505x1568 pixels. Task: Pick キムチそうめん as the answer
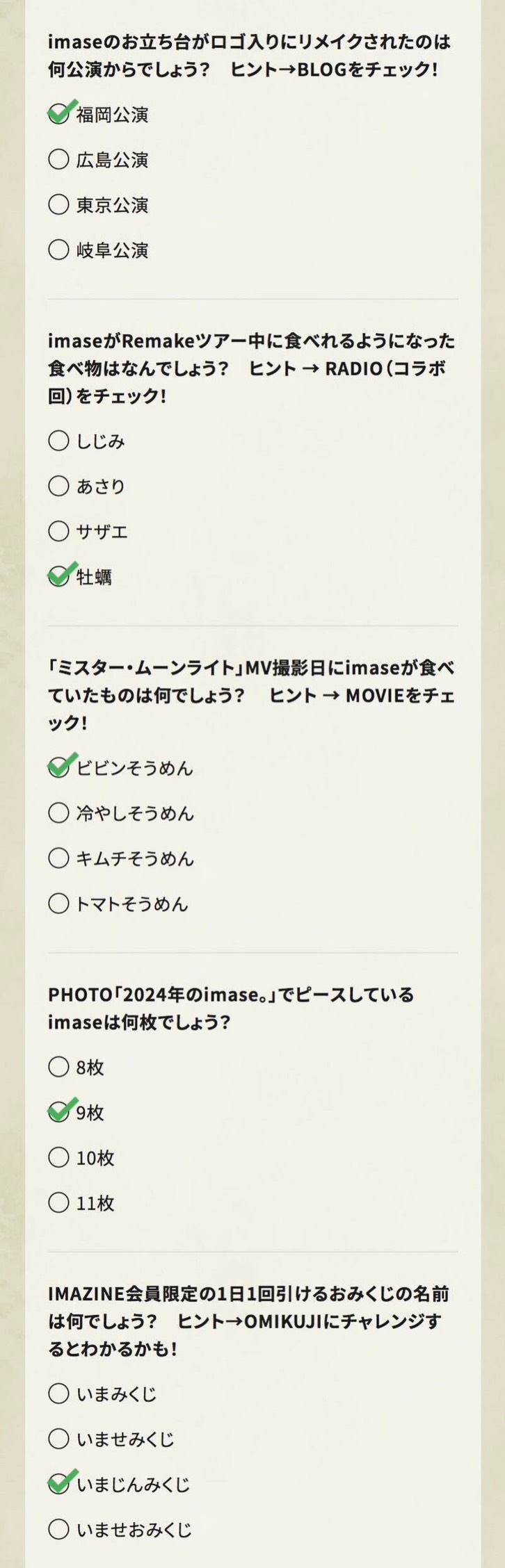pos(59,858)
